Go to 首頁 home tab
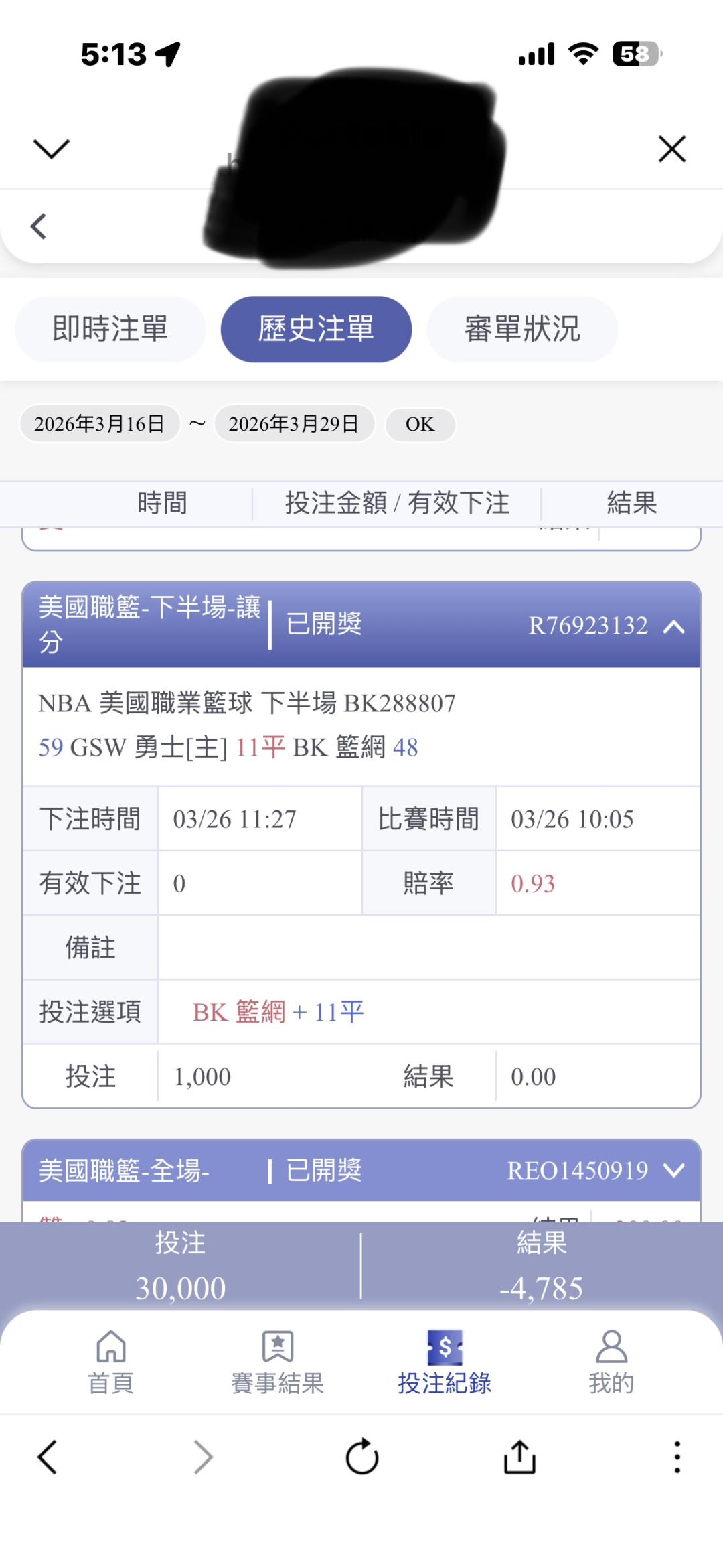The width and height of the screenshot is (723, 1568). pyautogui.click(x=111, y=1362)
